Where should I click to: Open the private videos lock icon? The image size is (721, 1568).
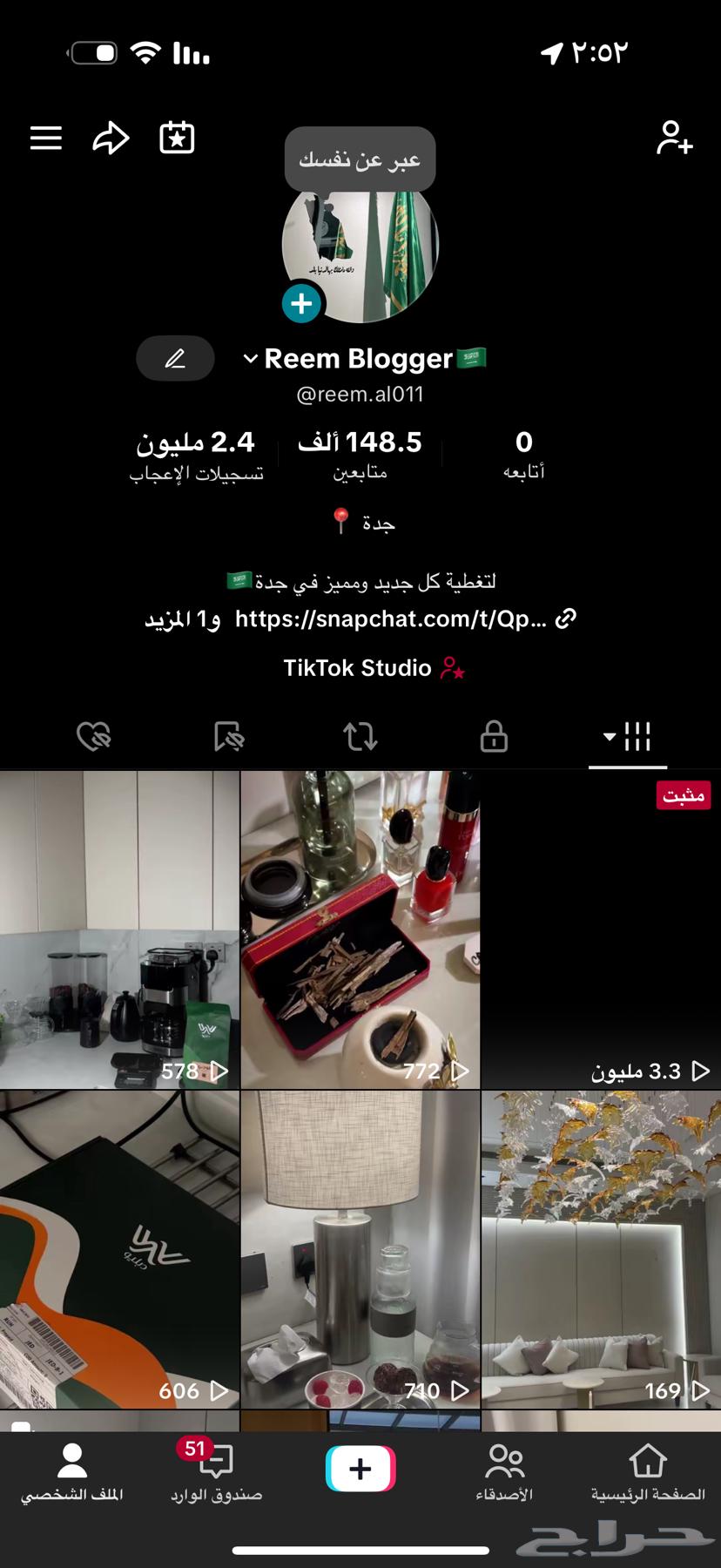click(493, 736)
